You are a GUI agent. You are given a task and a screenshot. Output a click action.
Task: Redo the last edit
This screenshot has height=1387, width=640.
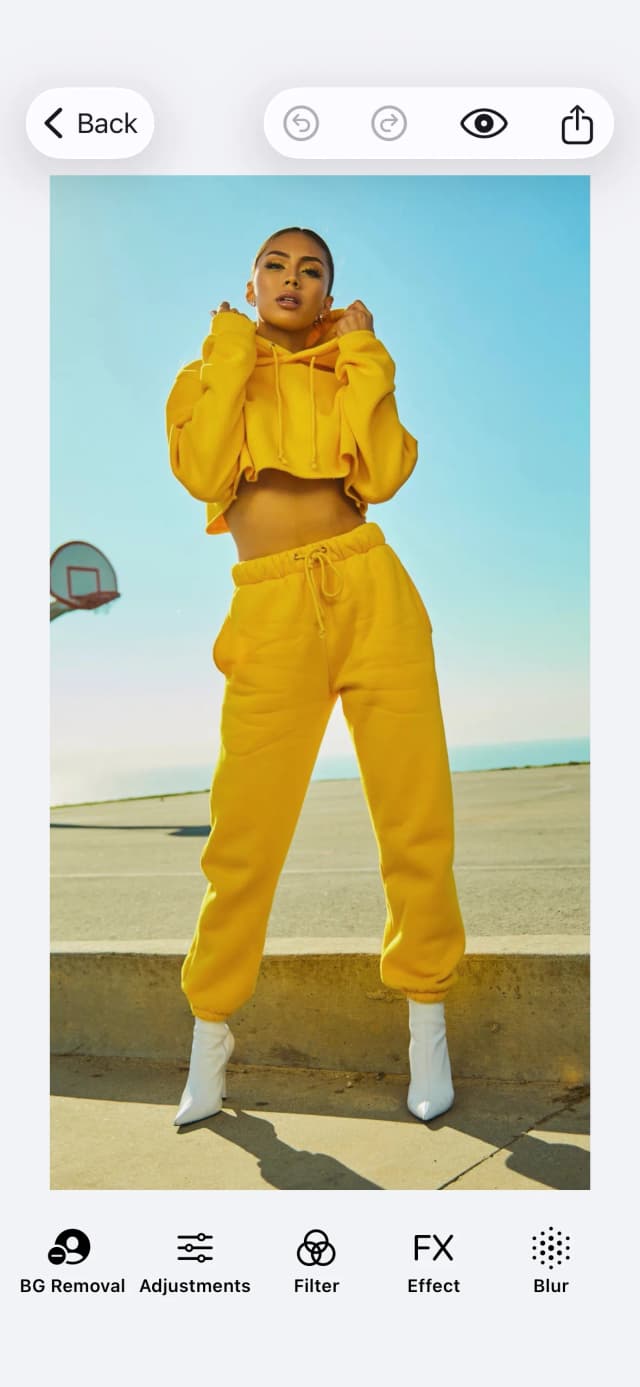pyautogui.click(x=389, y=123)
